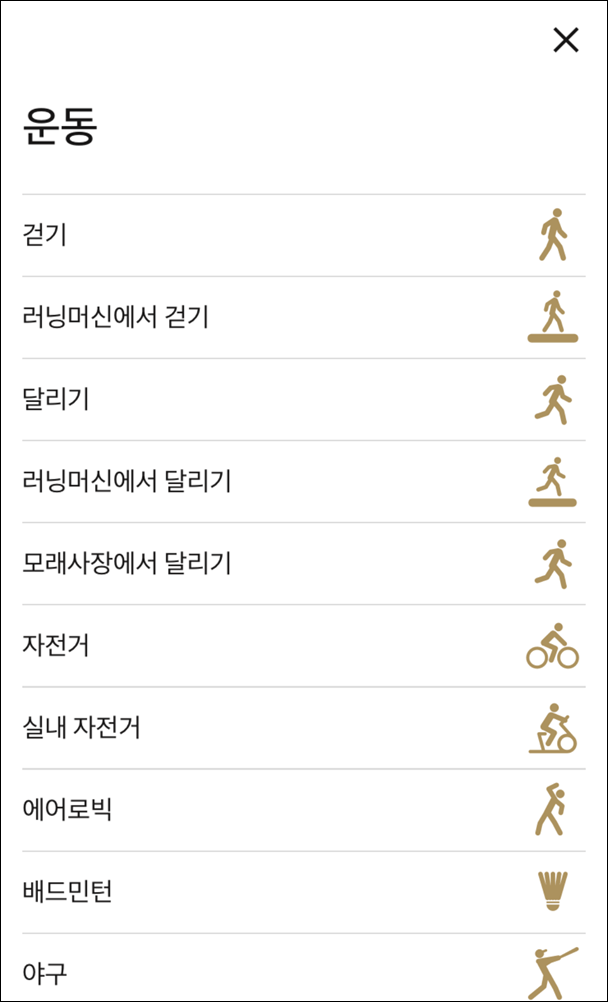Select 걷기 exercise

[300, 236]
